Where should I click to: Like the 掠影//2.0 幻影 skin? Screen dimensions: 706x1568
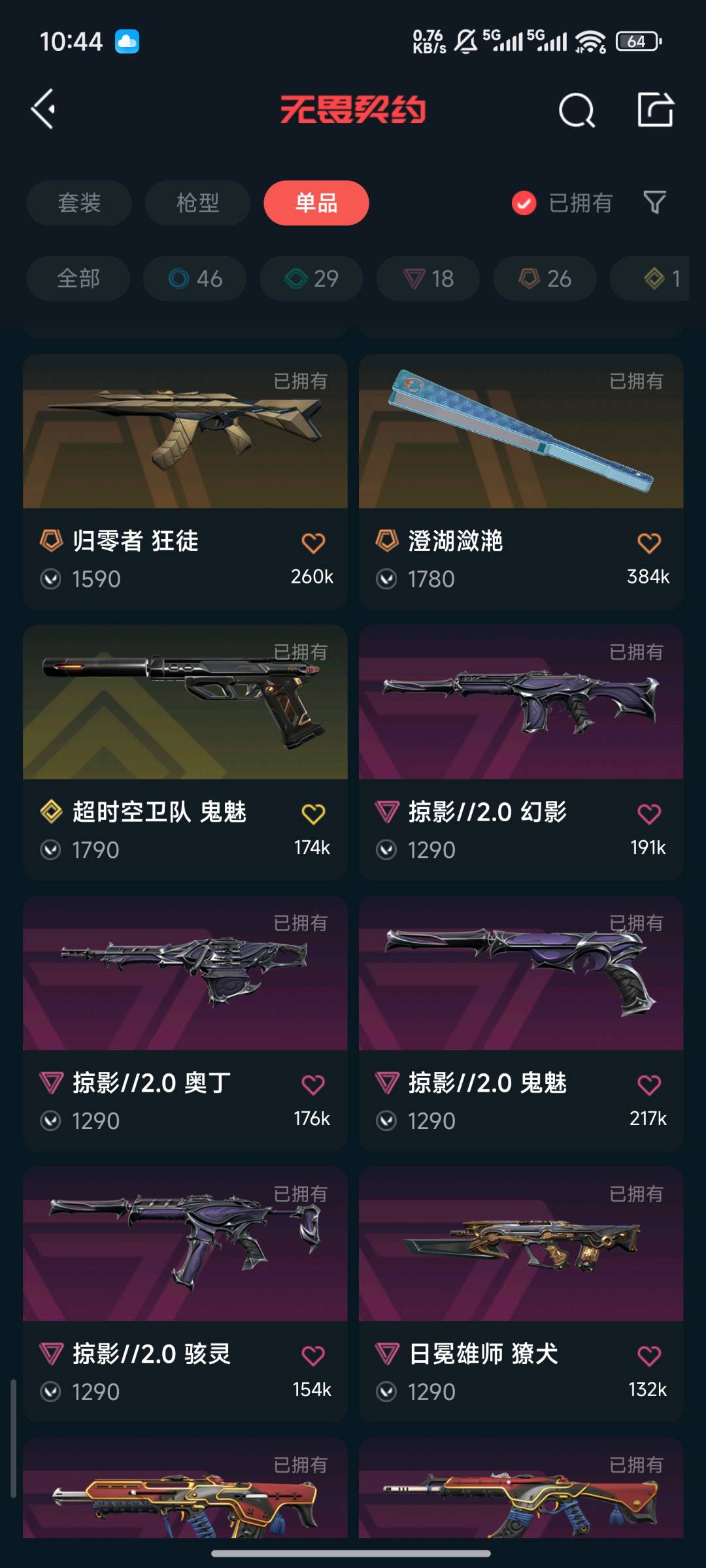point(649,814)
